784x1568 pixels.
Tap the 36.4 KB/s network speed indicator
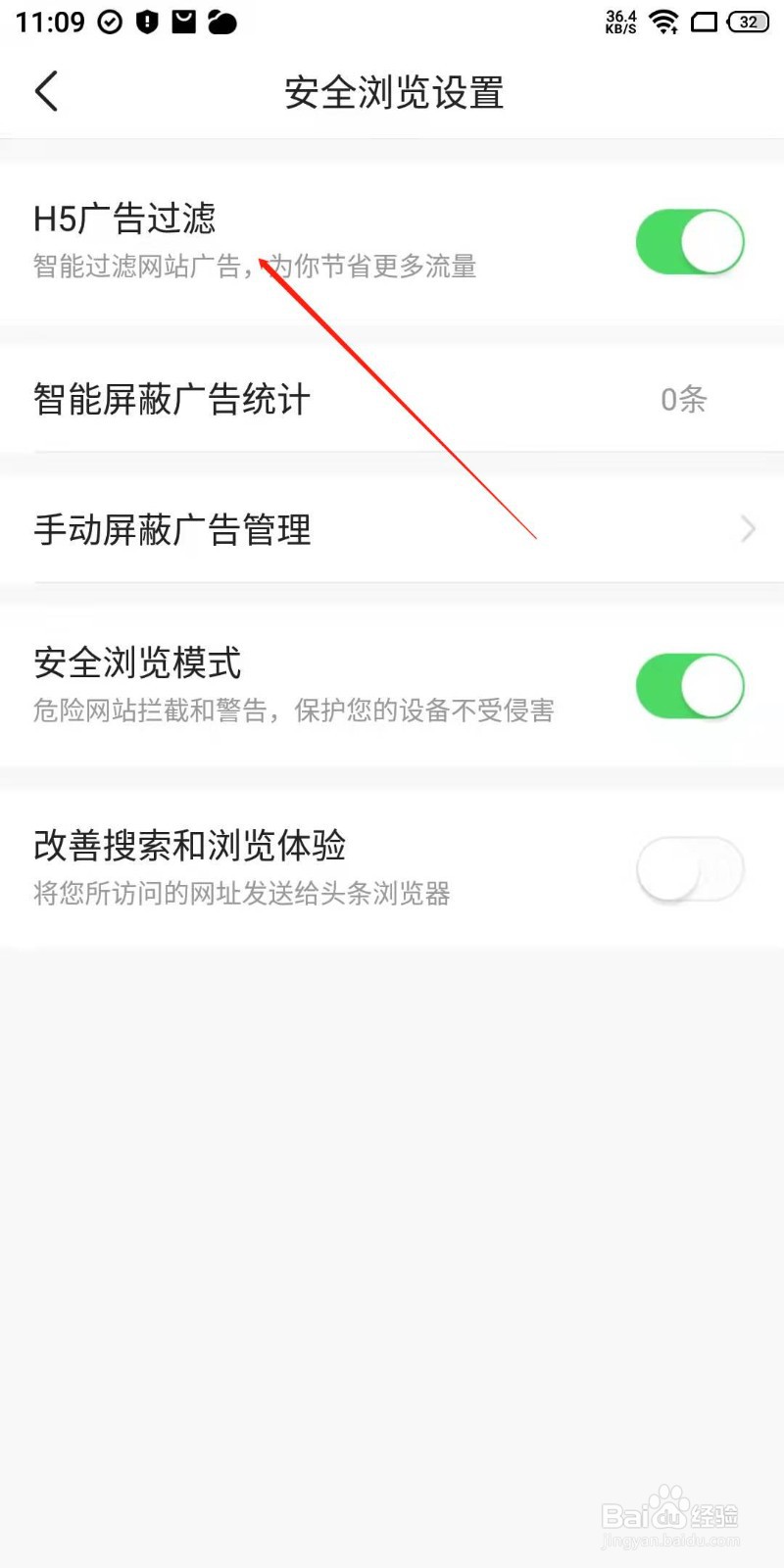coord(619,22)
